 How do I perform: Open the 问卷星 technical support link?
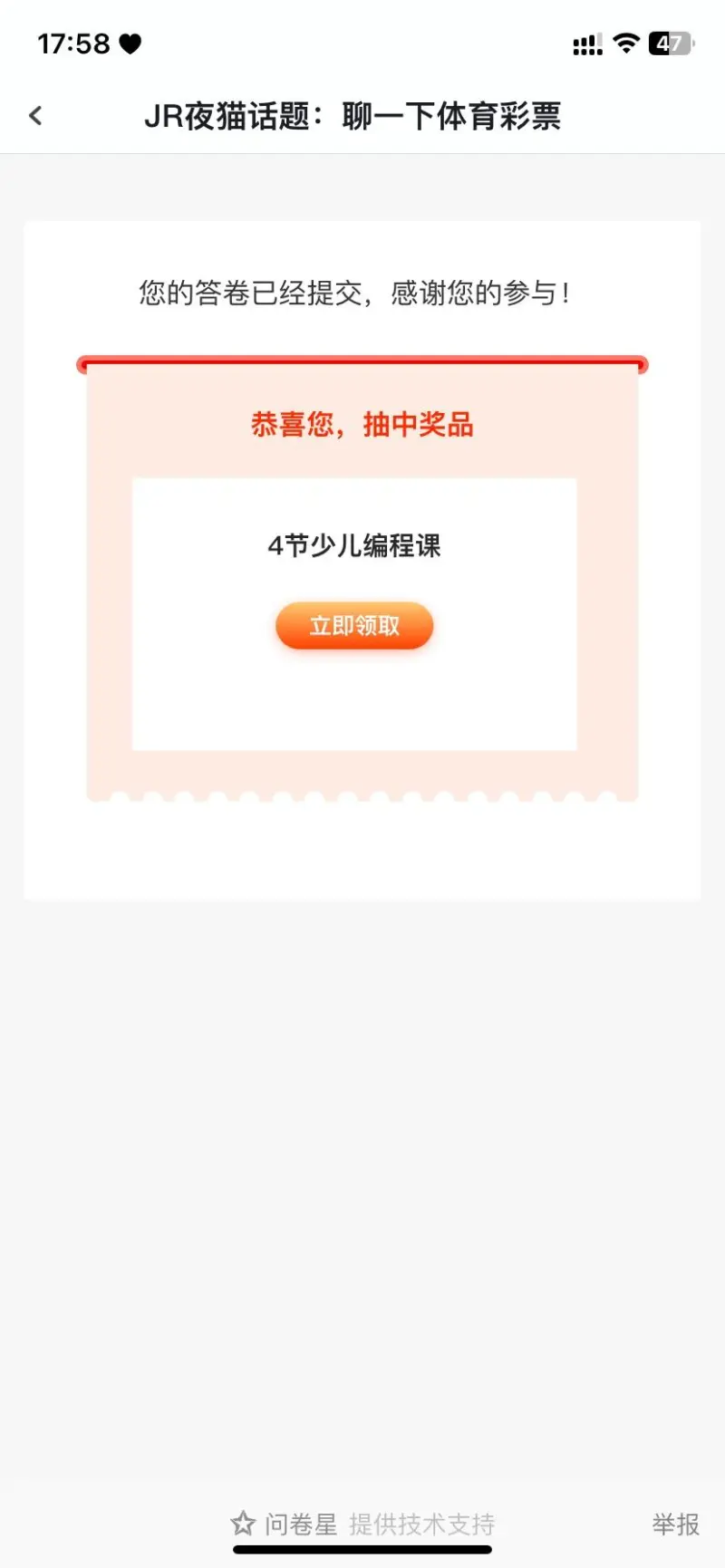click(x=362, y=1524)
